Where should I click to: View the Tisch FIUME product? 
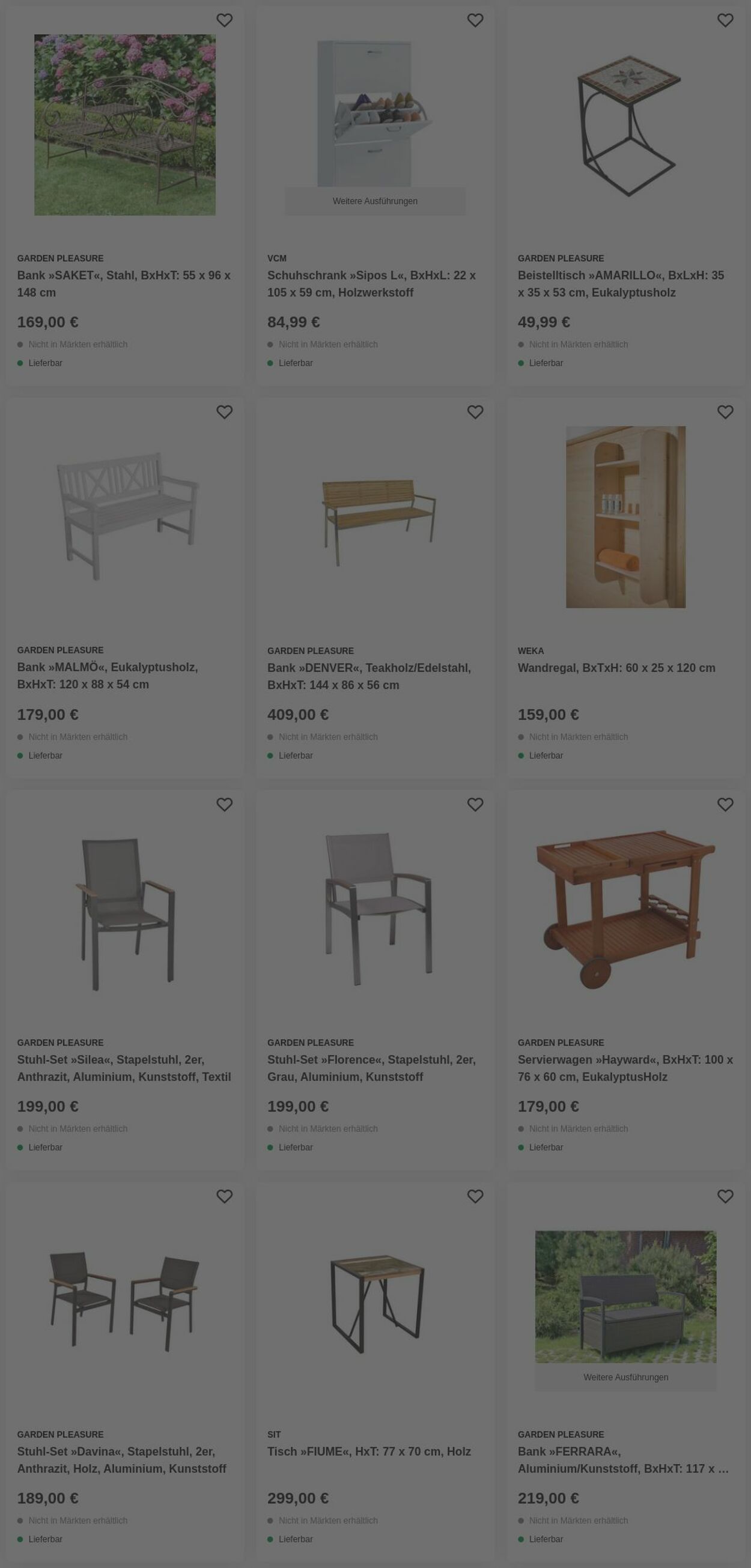[368, 1451]
